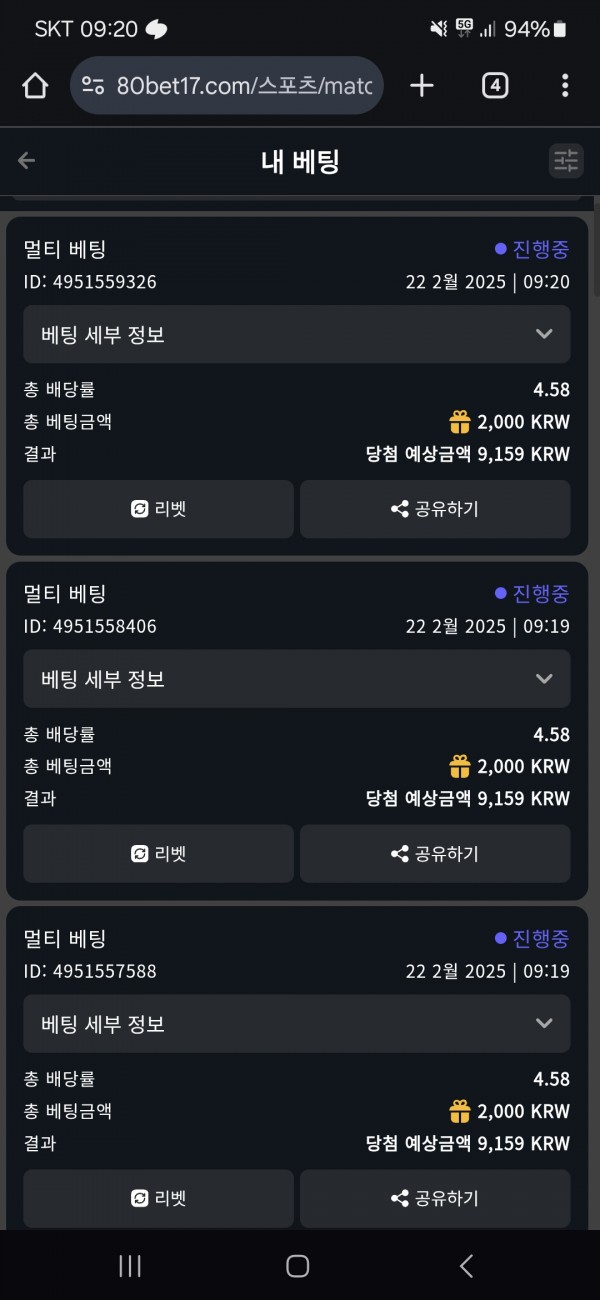Open a new browser tab
This screenshot has height=1300, width=600.
[x=422, y=86]
